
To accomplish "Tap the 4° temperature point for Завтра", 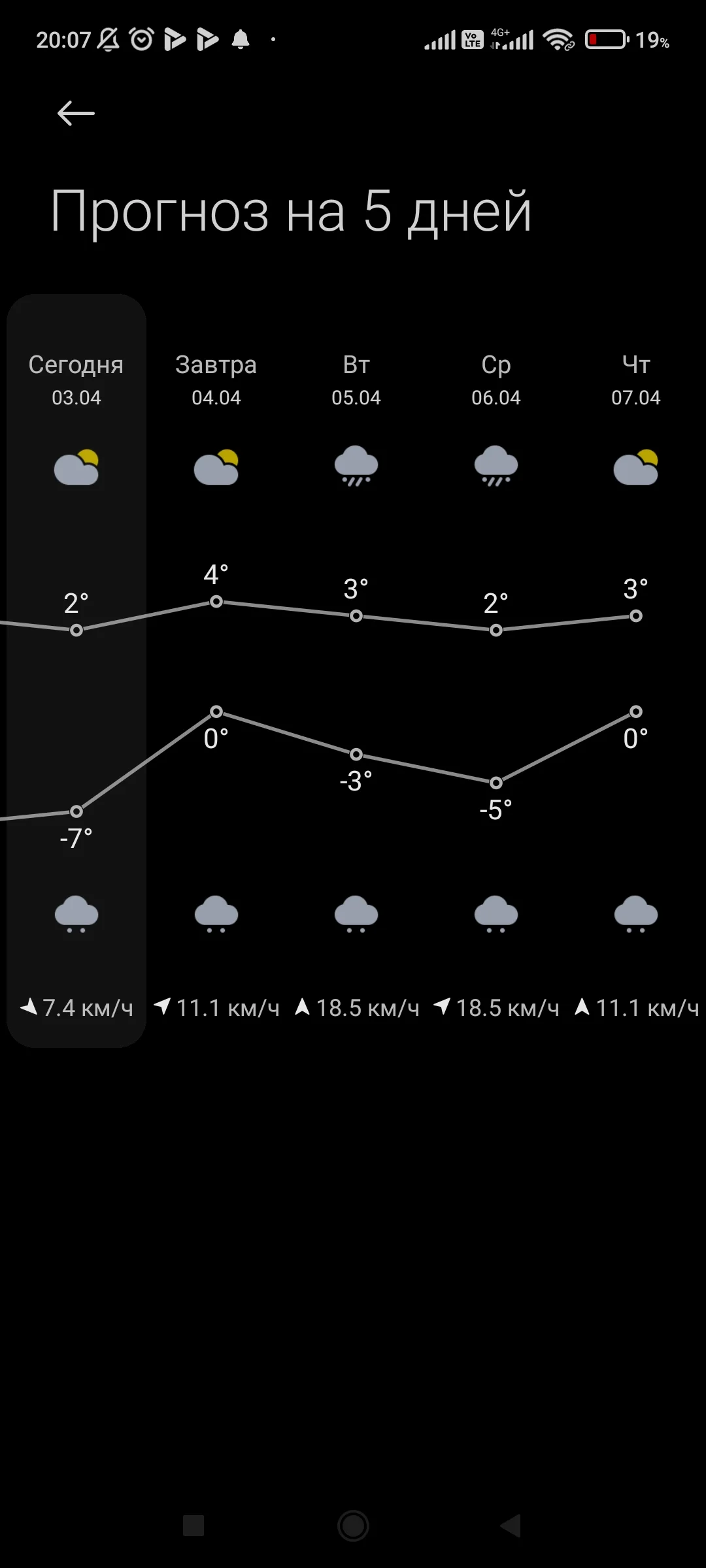I will click(216, 601).
